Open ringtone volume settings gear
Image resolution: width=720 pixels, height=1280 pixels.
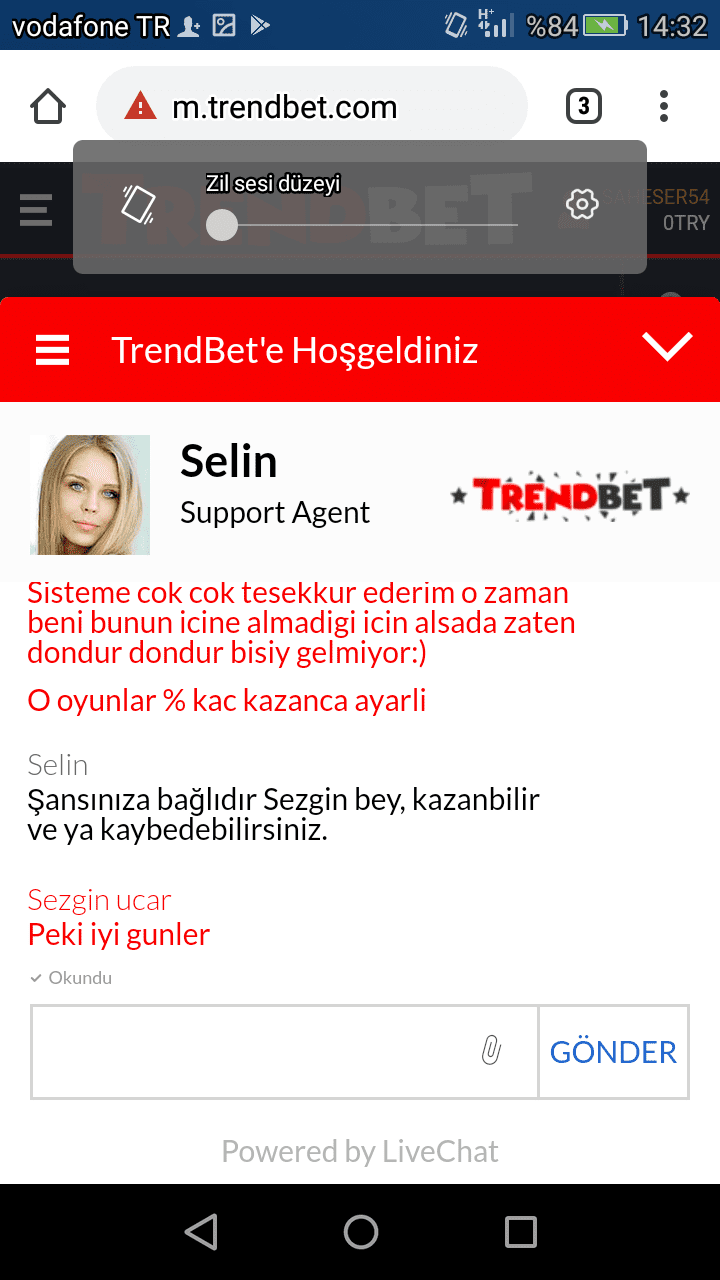pyautogui.click(x=582, y=205)
